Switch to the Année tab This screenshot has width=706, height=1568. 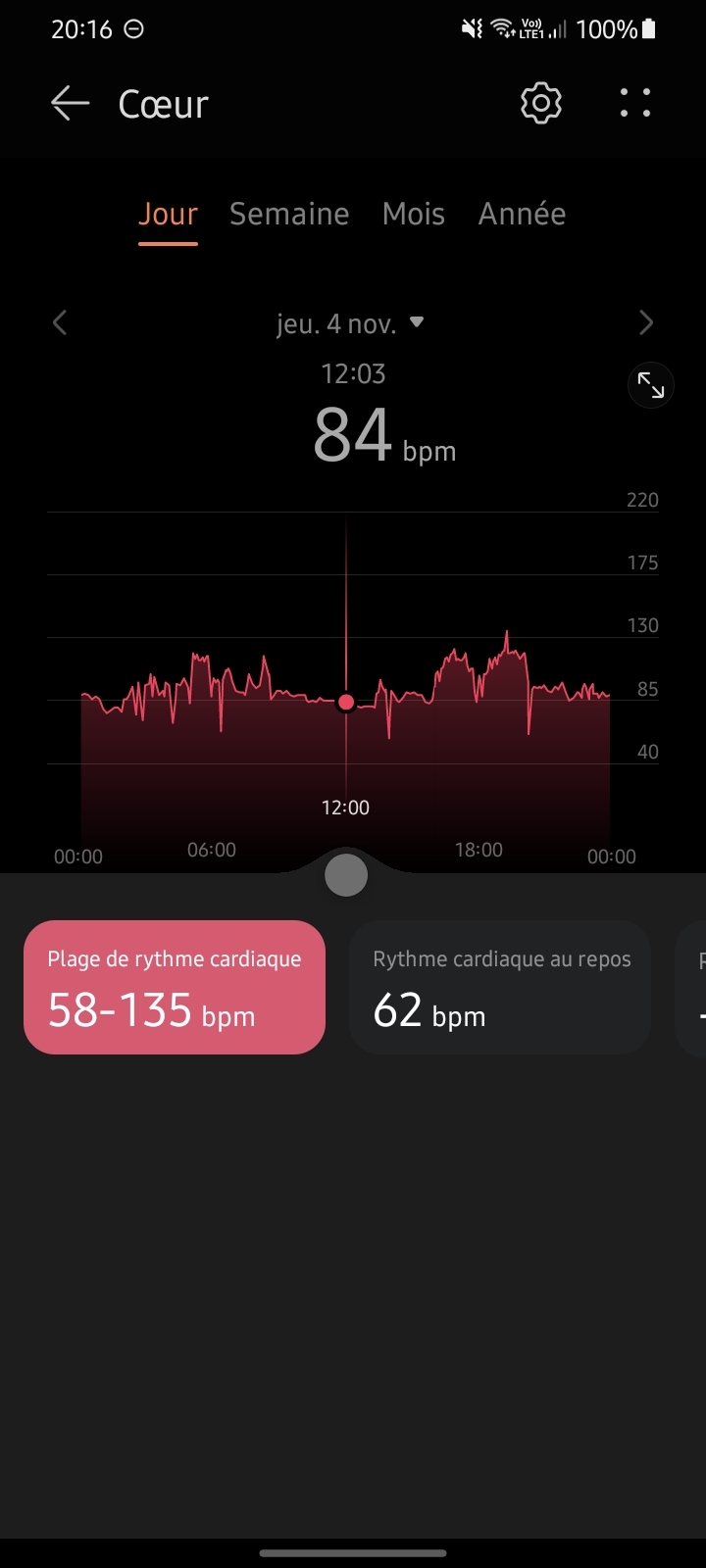[522, 214]
